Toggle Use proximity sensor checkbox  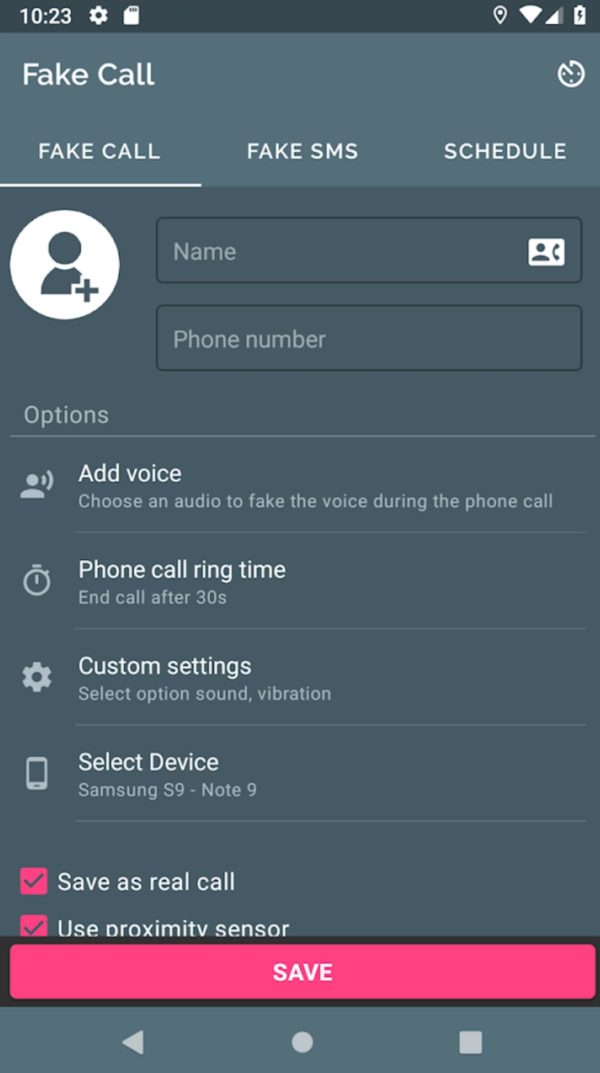(x=34, y=925)
